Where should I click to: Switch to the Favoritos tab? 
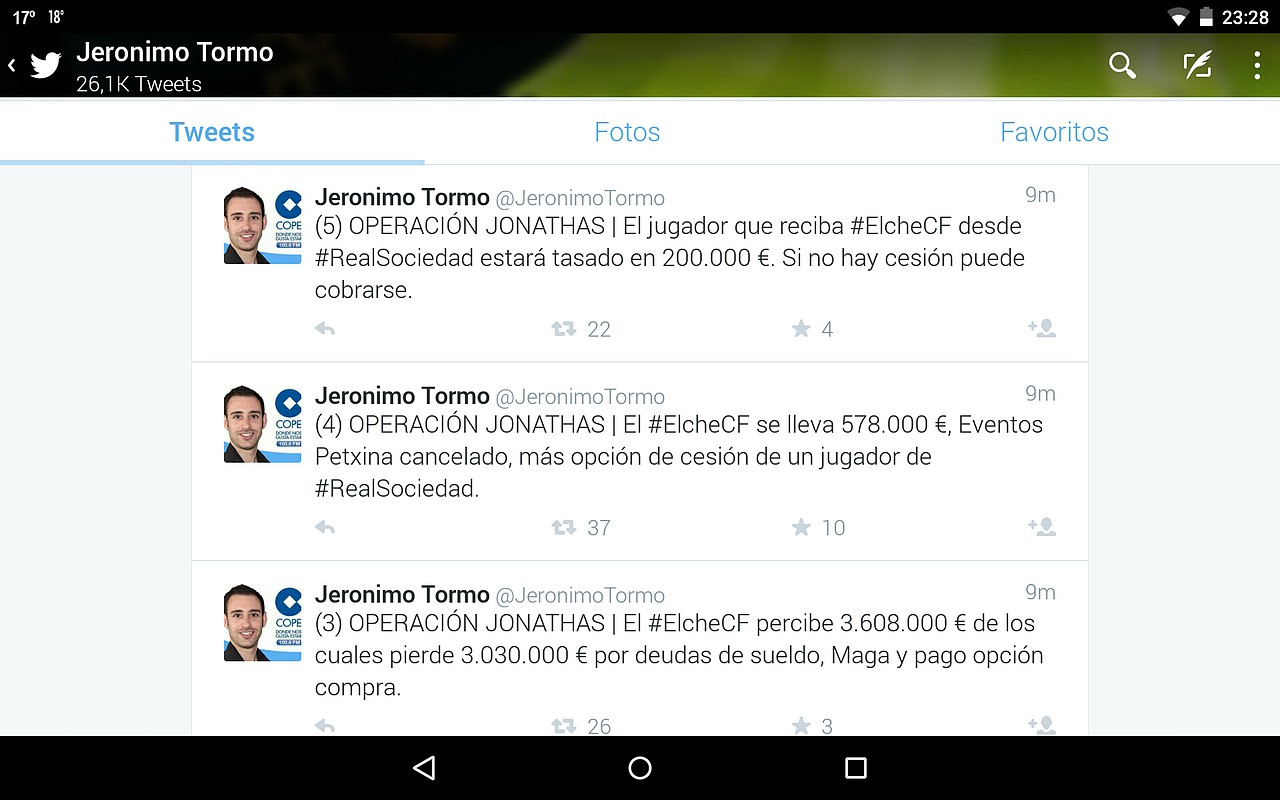pyautogui.click(x=1054, y=132)
